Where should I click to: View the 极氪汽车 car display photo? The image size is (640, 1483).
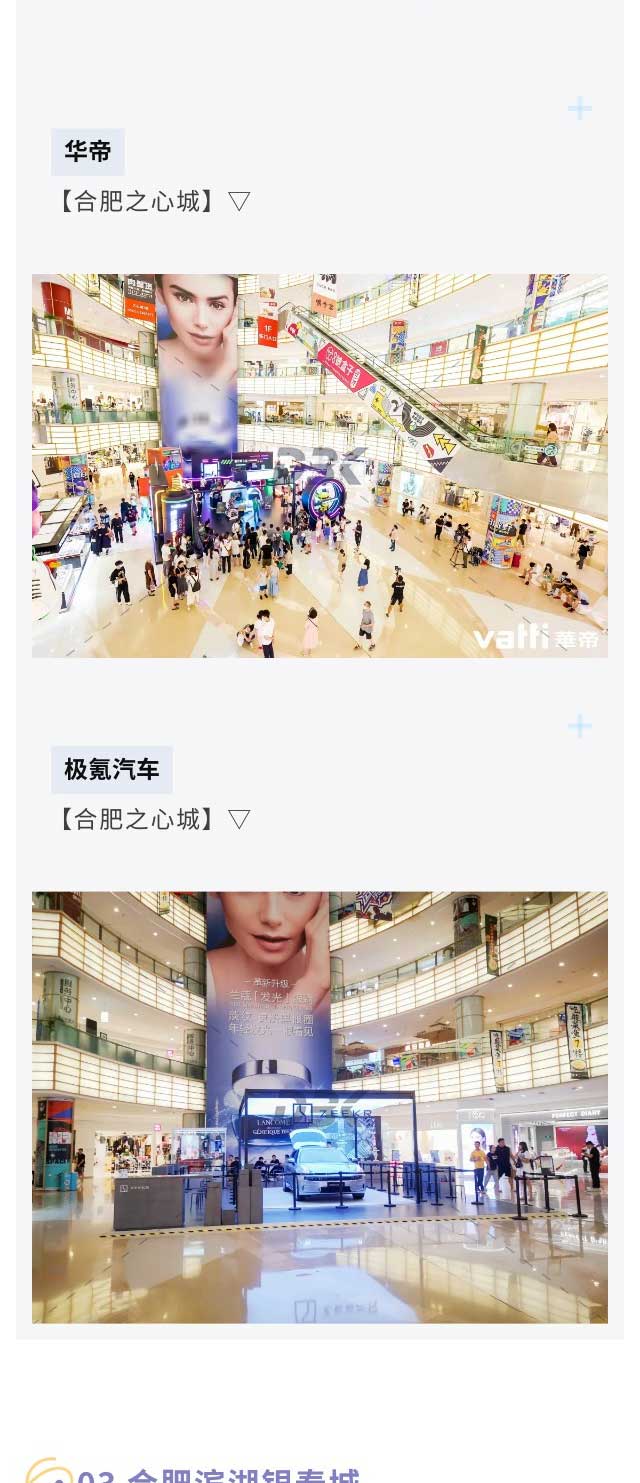[x=320, y=1106]
